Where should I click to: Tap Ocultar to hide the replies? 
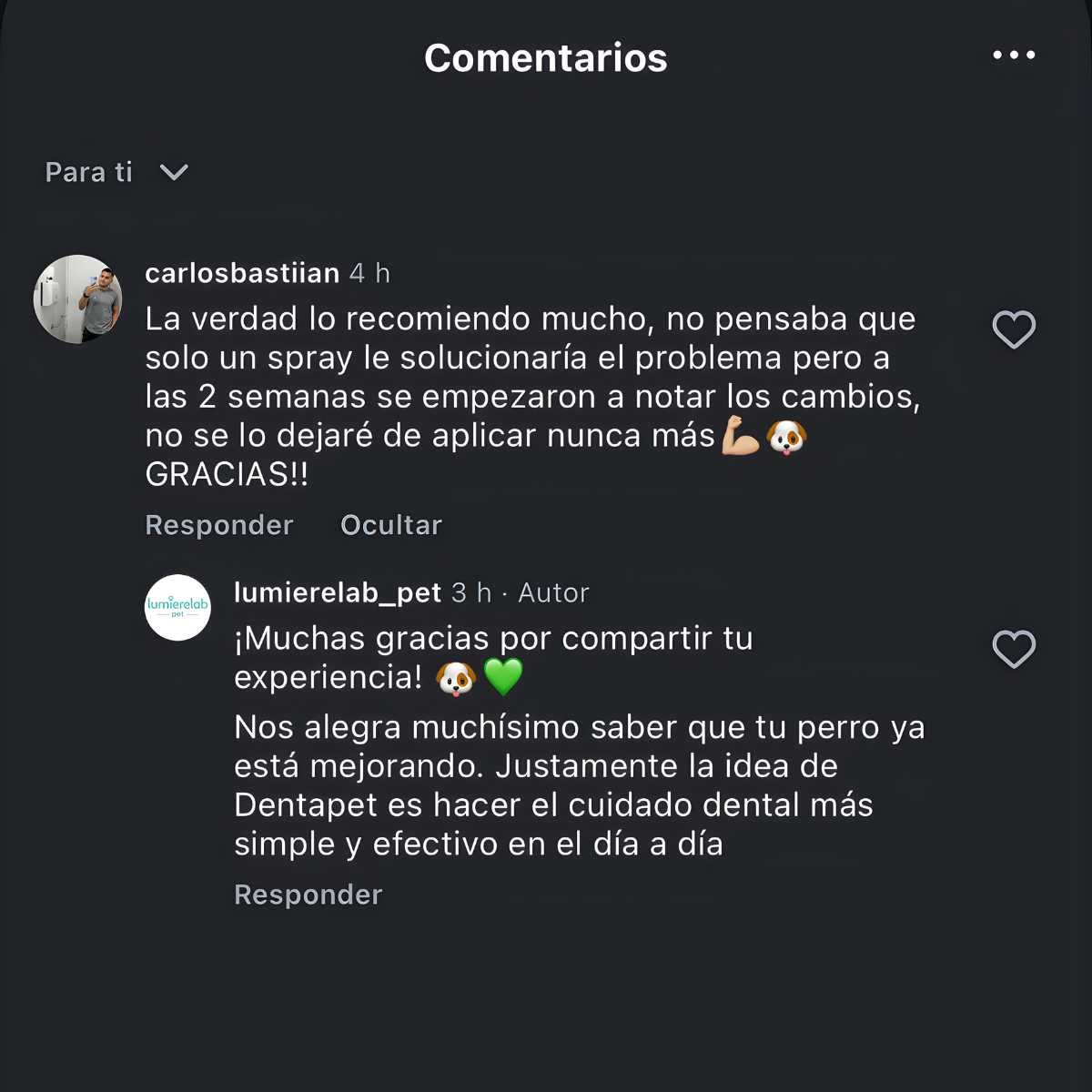pyautogui.click(x=391, y=525)
